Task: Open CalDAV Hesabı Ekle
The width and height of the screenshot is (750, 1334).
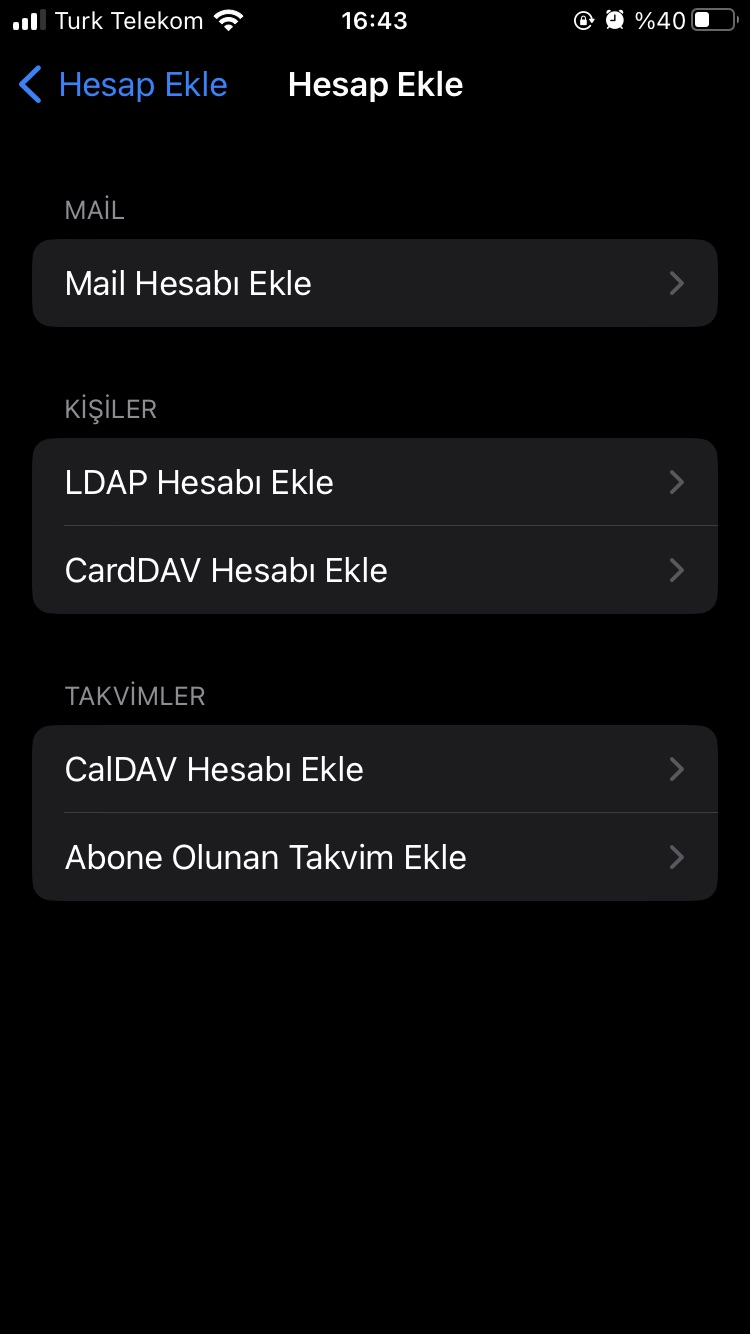Action: (375, 769)
